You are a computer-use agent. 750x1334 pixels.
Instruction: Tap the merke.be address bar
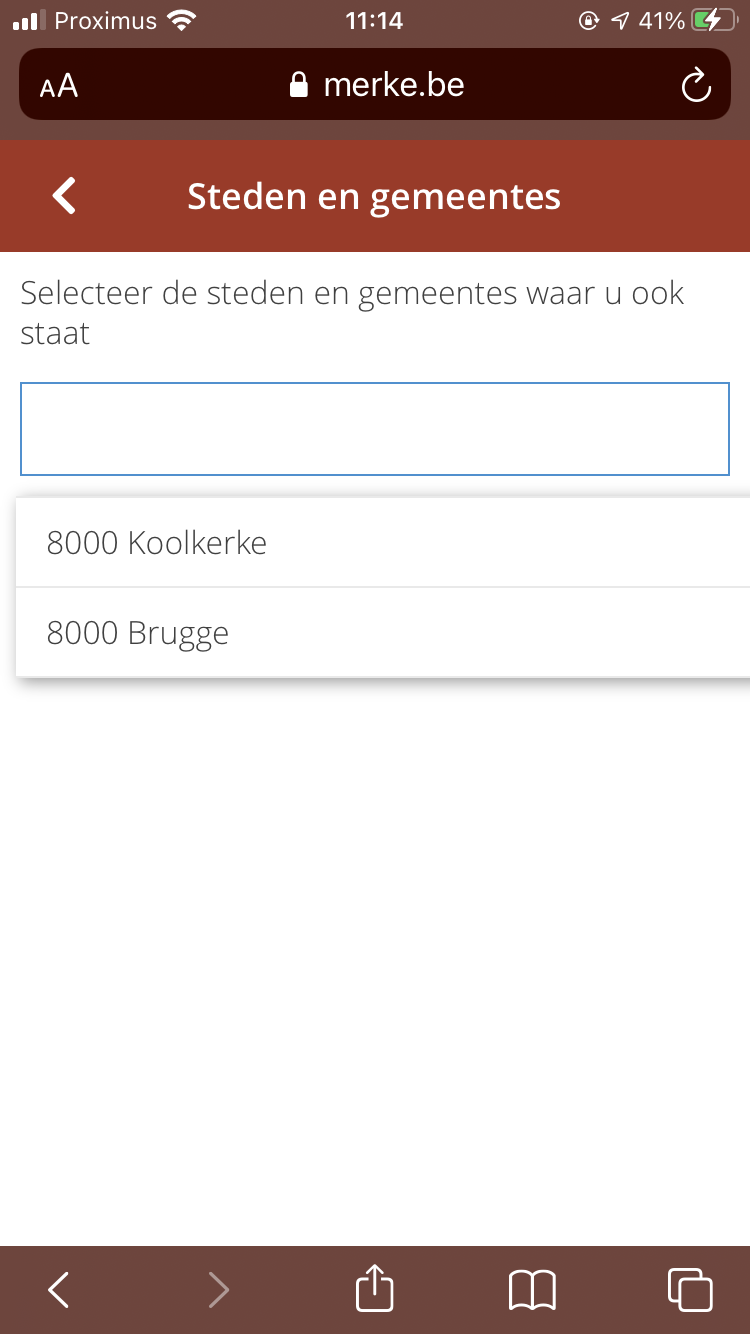375,85
